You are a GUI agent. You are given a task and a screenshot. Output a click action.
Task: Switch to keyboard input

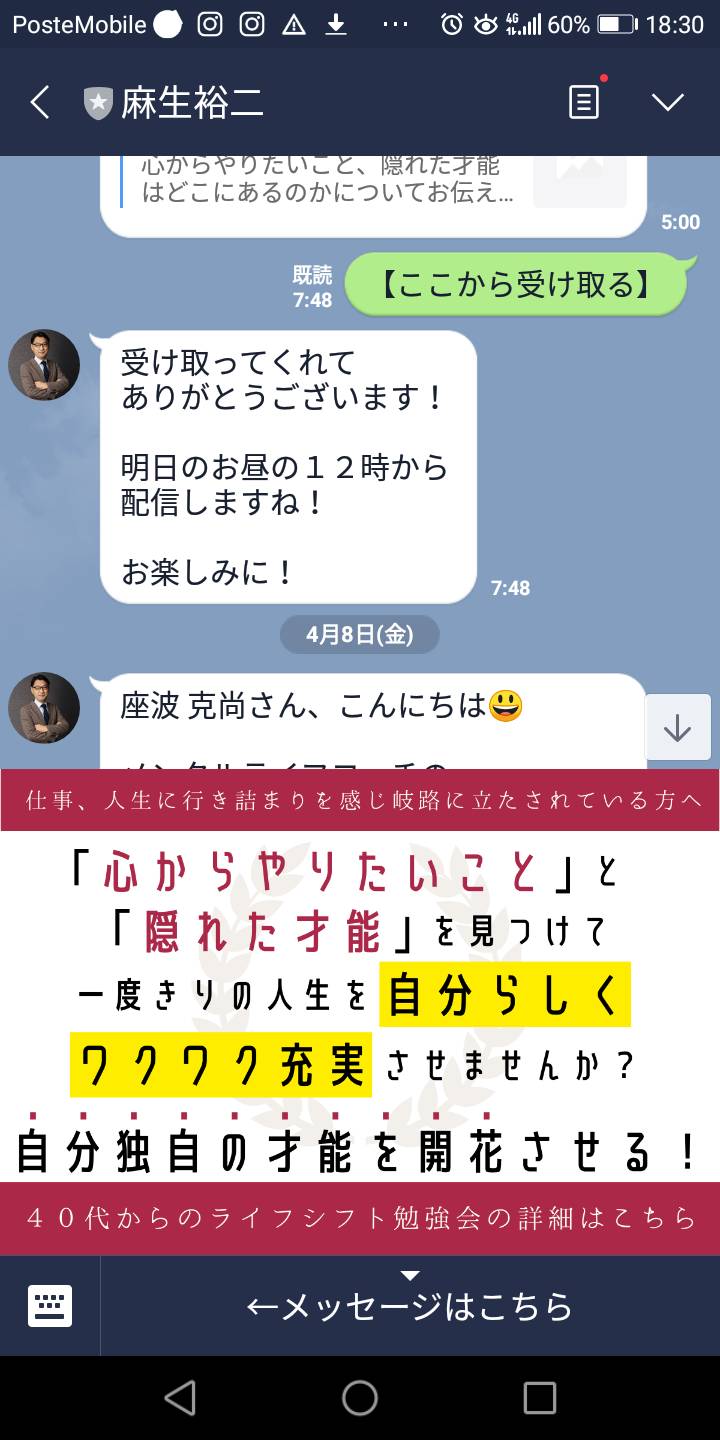[50, 1305]
